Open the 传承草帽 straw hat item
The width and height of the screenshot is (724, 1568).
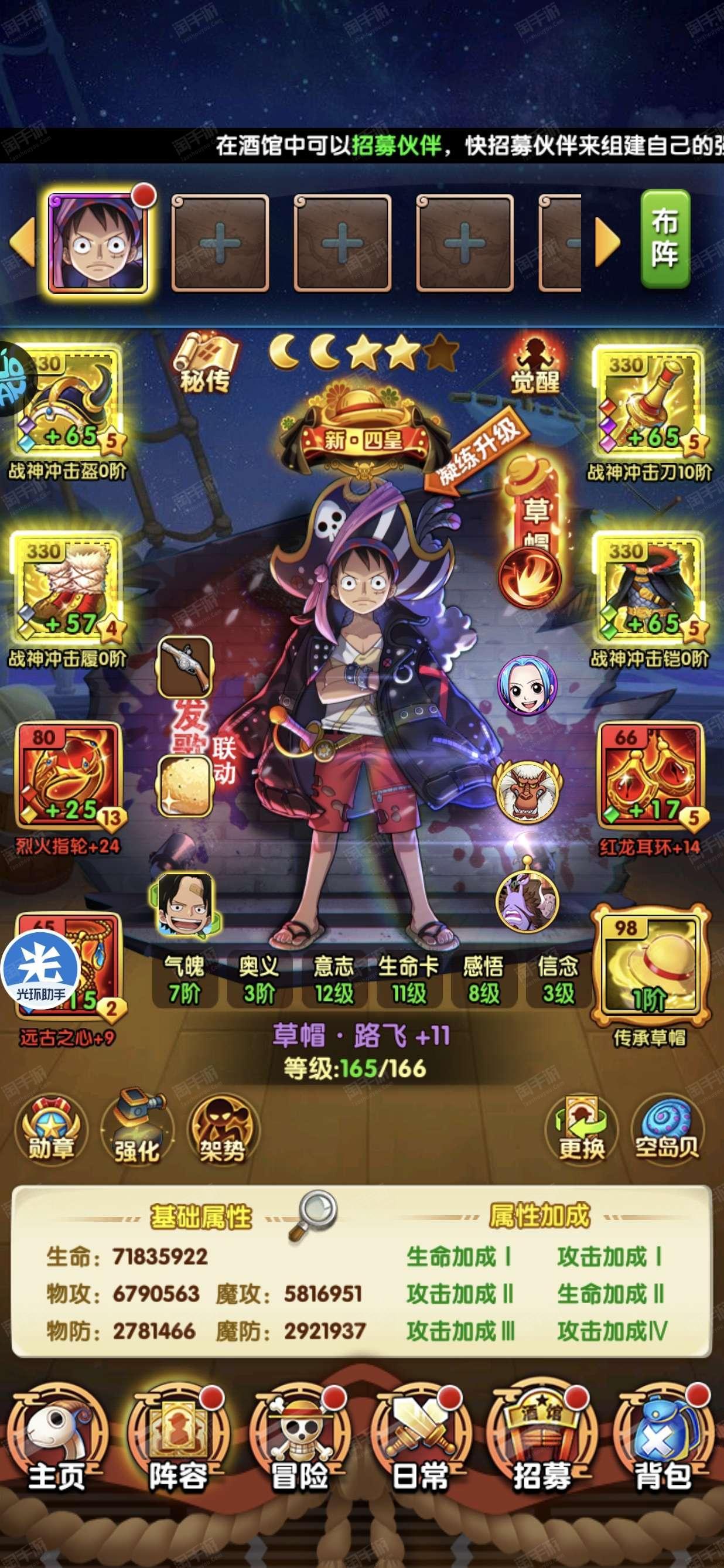[648, 968]
